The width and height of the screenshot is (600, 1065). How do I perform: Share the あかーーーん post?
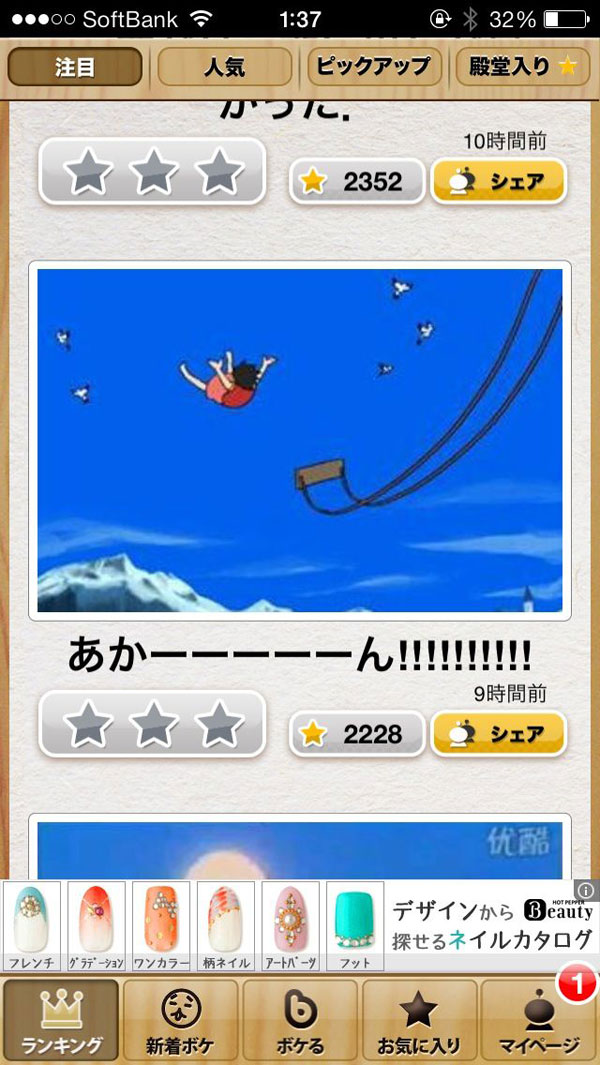[498, 734]
